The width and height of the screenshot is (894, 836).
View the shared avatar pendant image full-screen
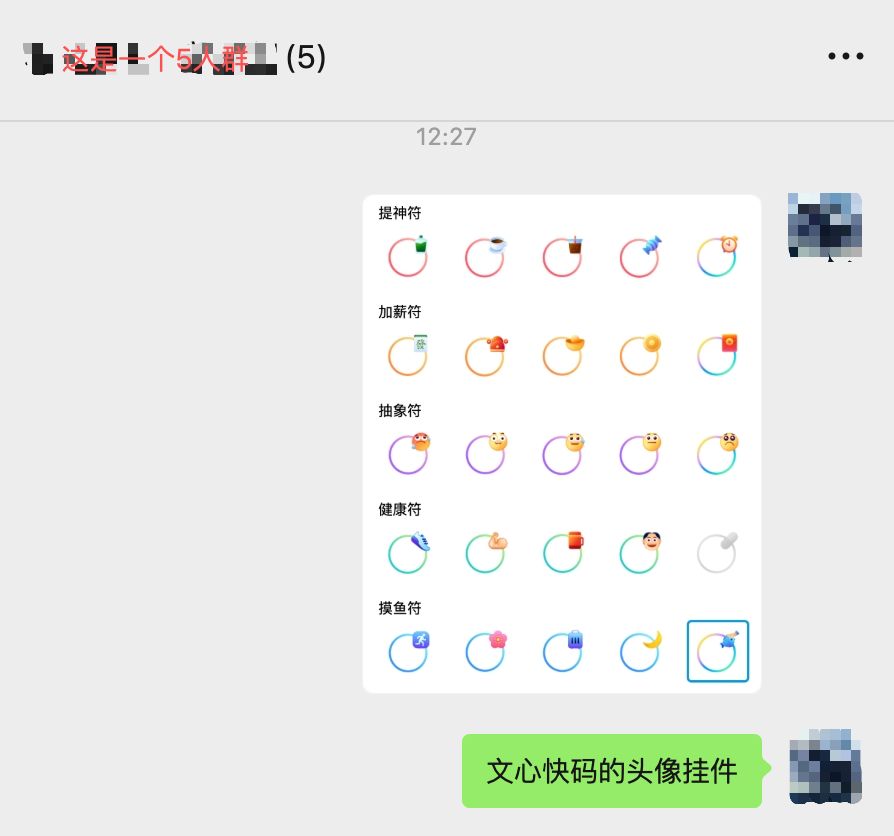561,443
